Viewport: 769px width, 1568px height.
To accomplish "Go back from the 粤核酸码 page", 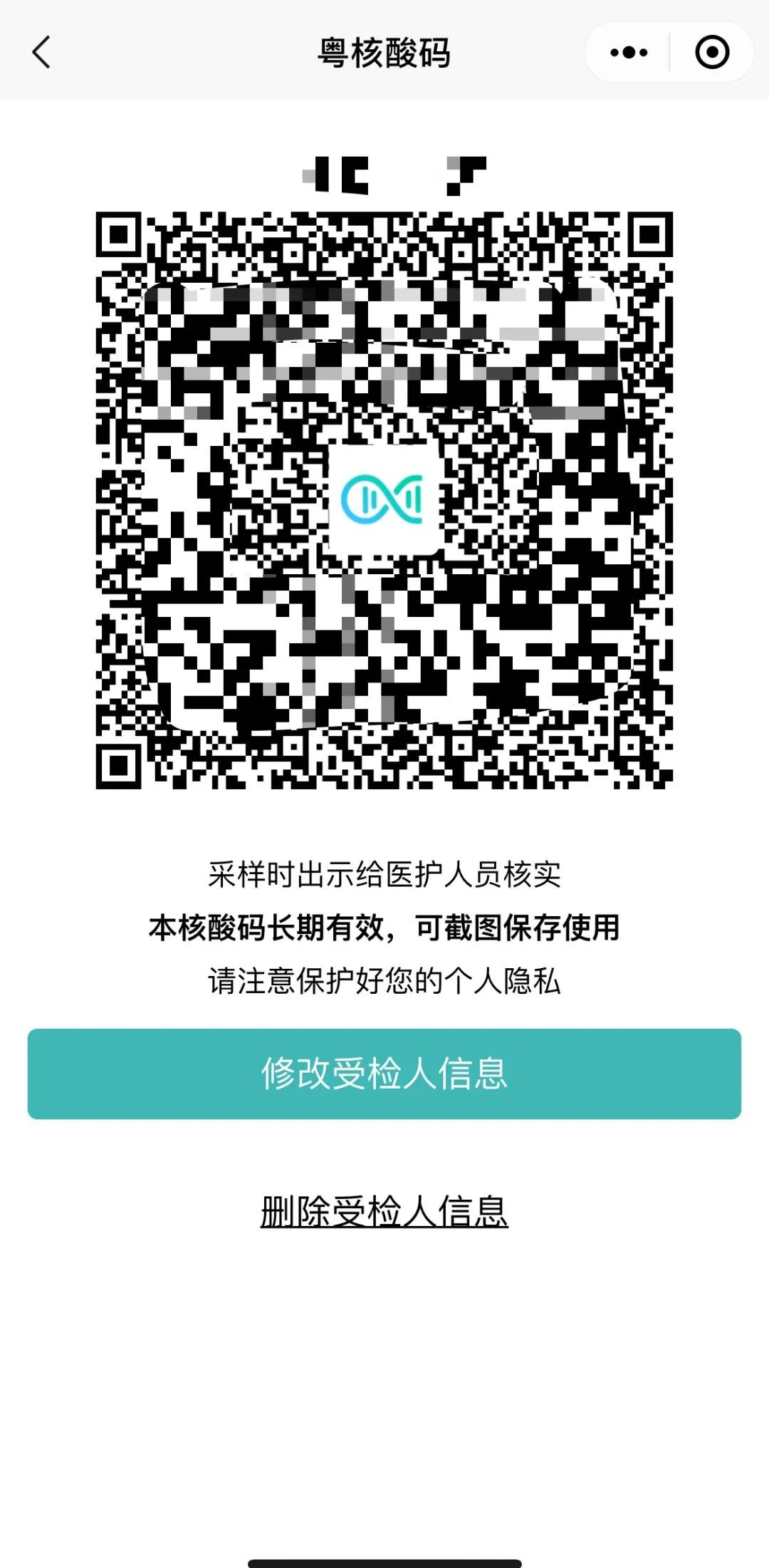I will pos(41,53).
